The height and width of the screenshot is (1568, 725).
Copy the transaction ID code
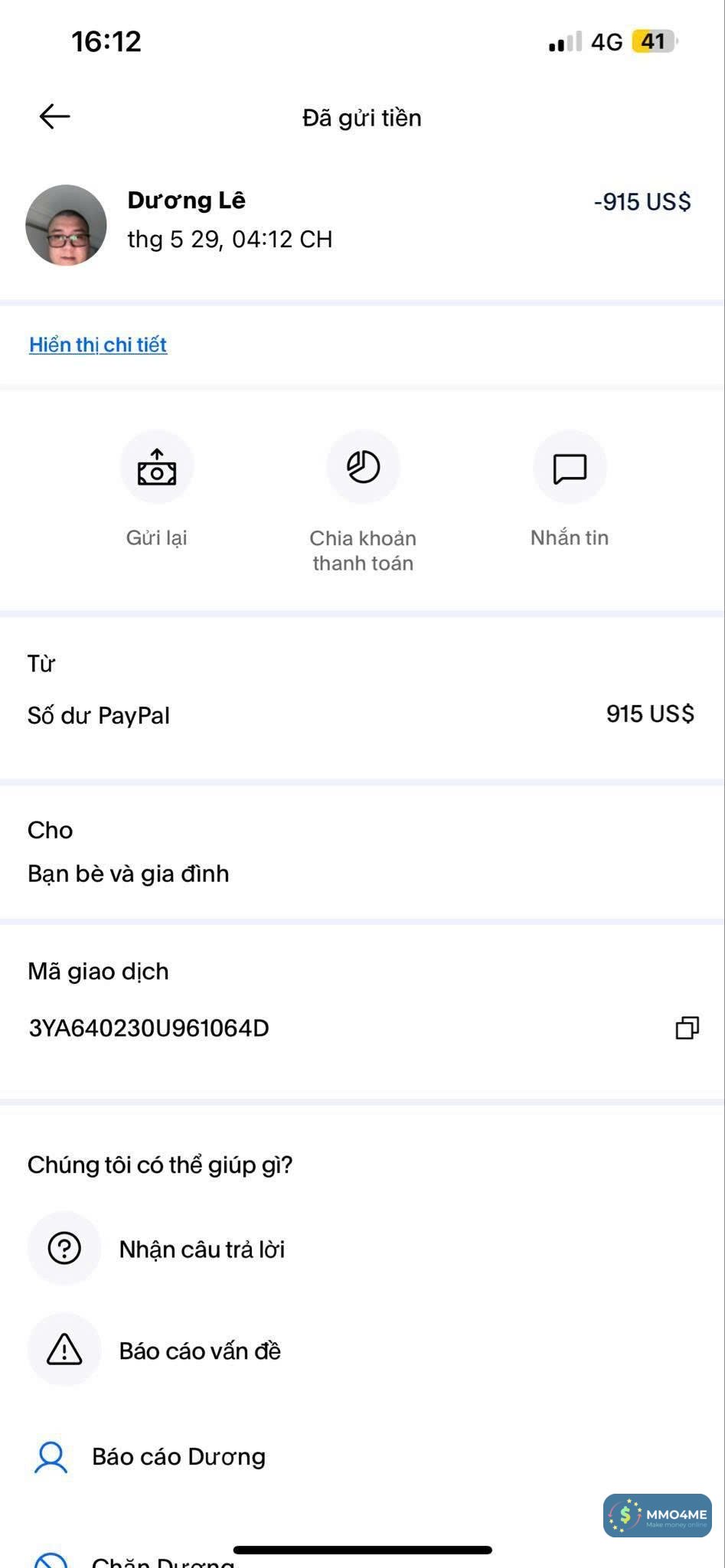coord(687,1027)
